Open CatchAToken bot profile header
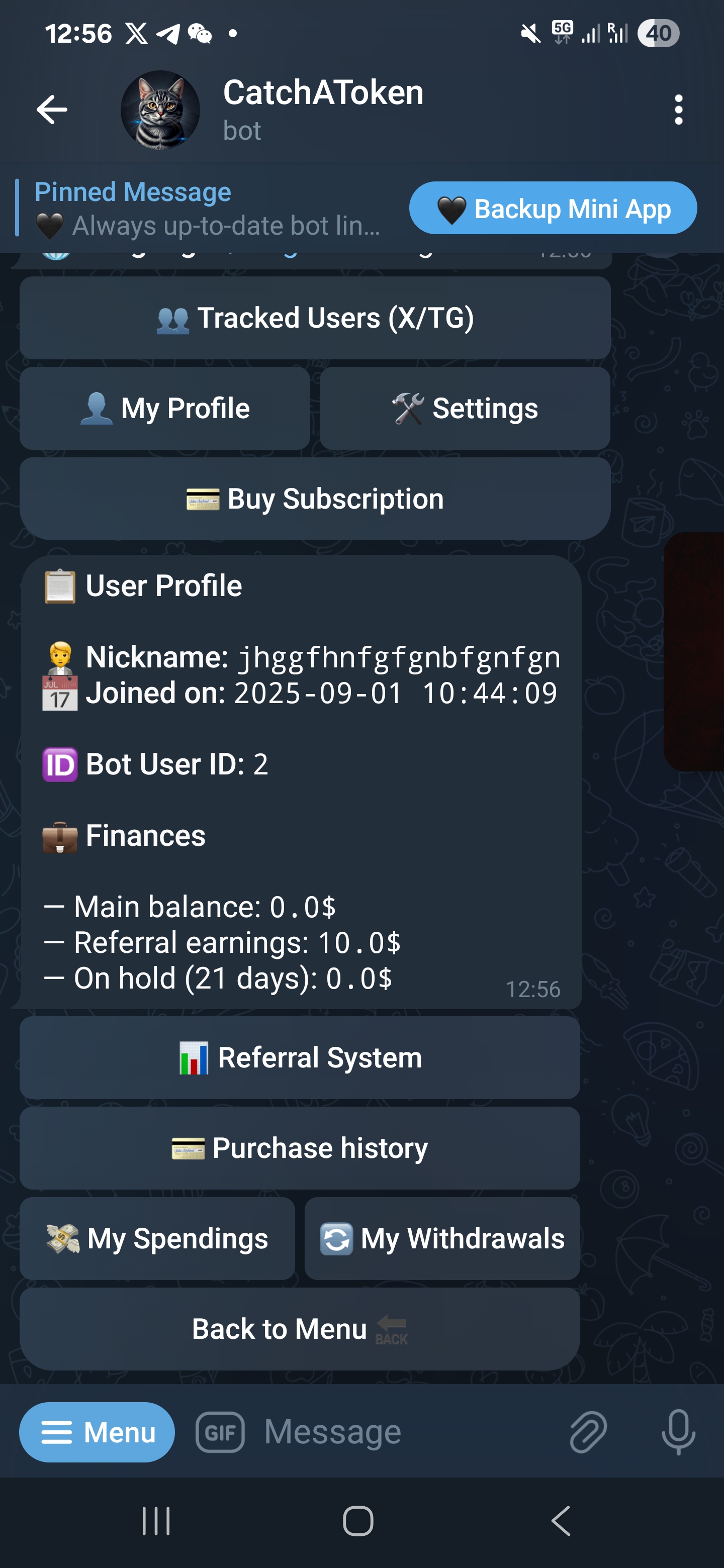Screen dimensions: 724x1568 [323, 110]
